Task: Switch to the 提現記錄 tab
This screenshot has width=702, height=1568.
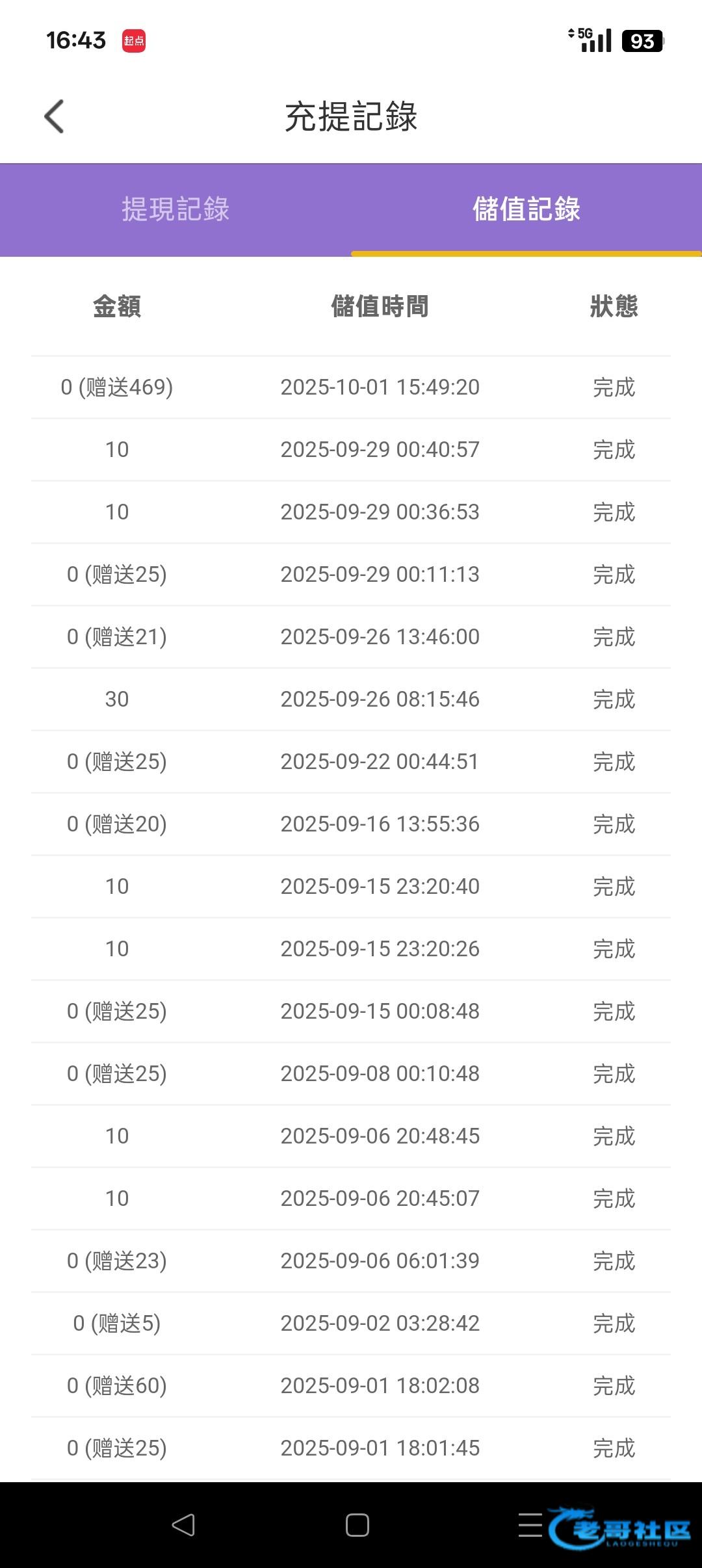Action: coord(175,209)
